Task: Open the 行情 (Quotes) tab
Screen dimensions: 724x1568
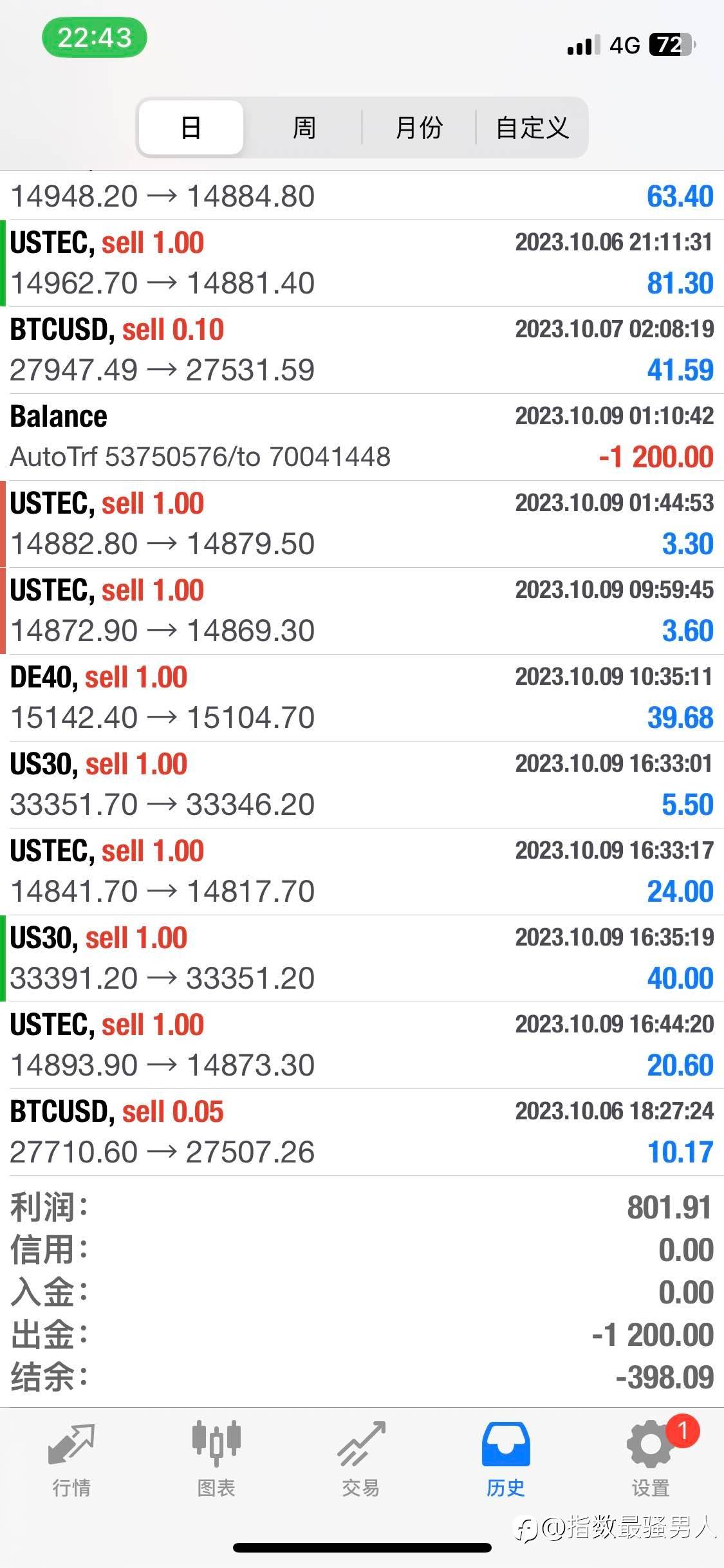Action: tap(71, 1459)
